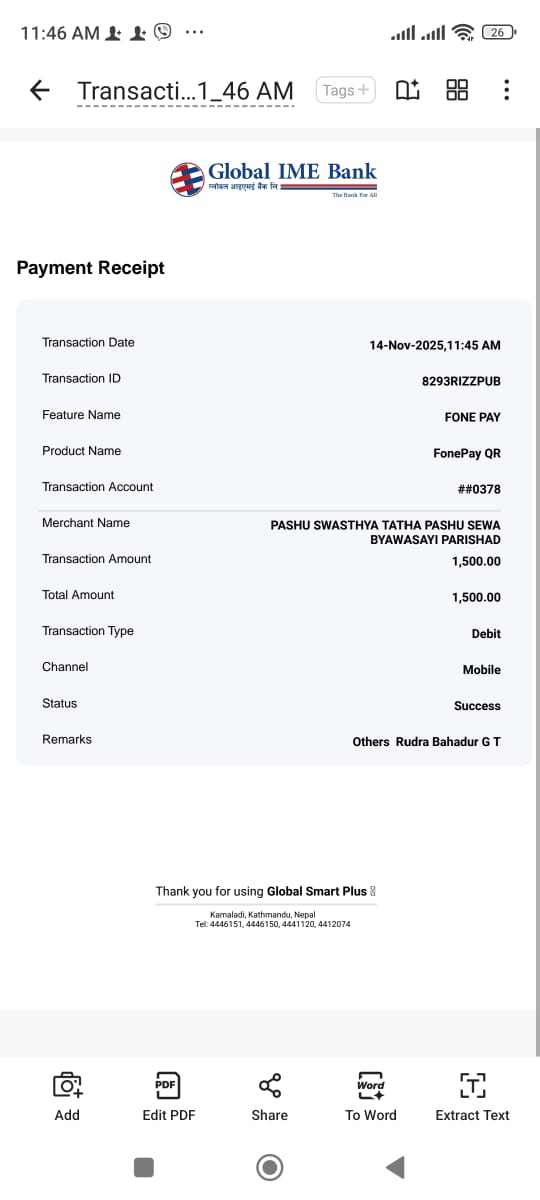Go back using the top-left arrow
Viewport: 540px width, 1200px height.
point(40,91)
